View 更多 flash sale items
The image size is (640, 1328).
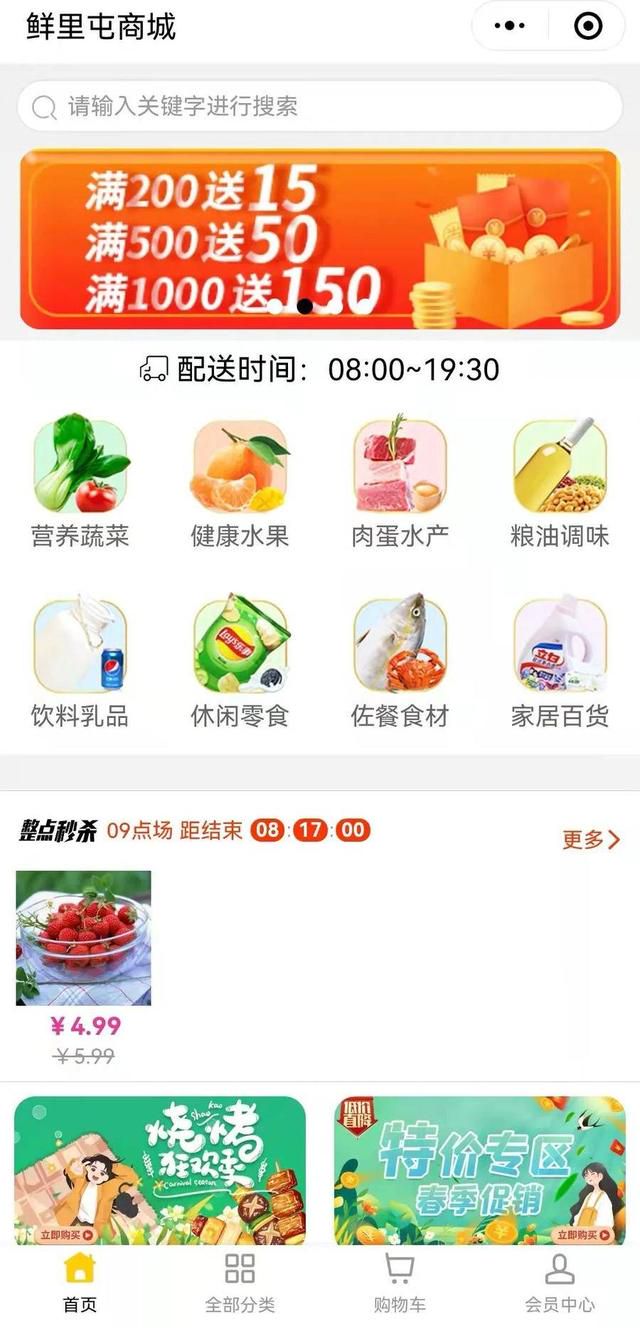591,839
